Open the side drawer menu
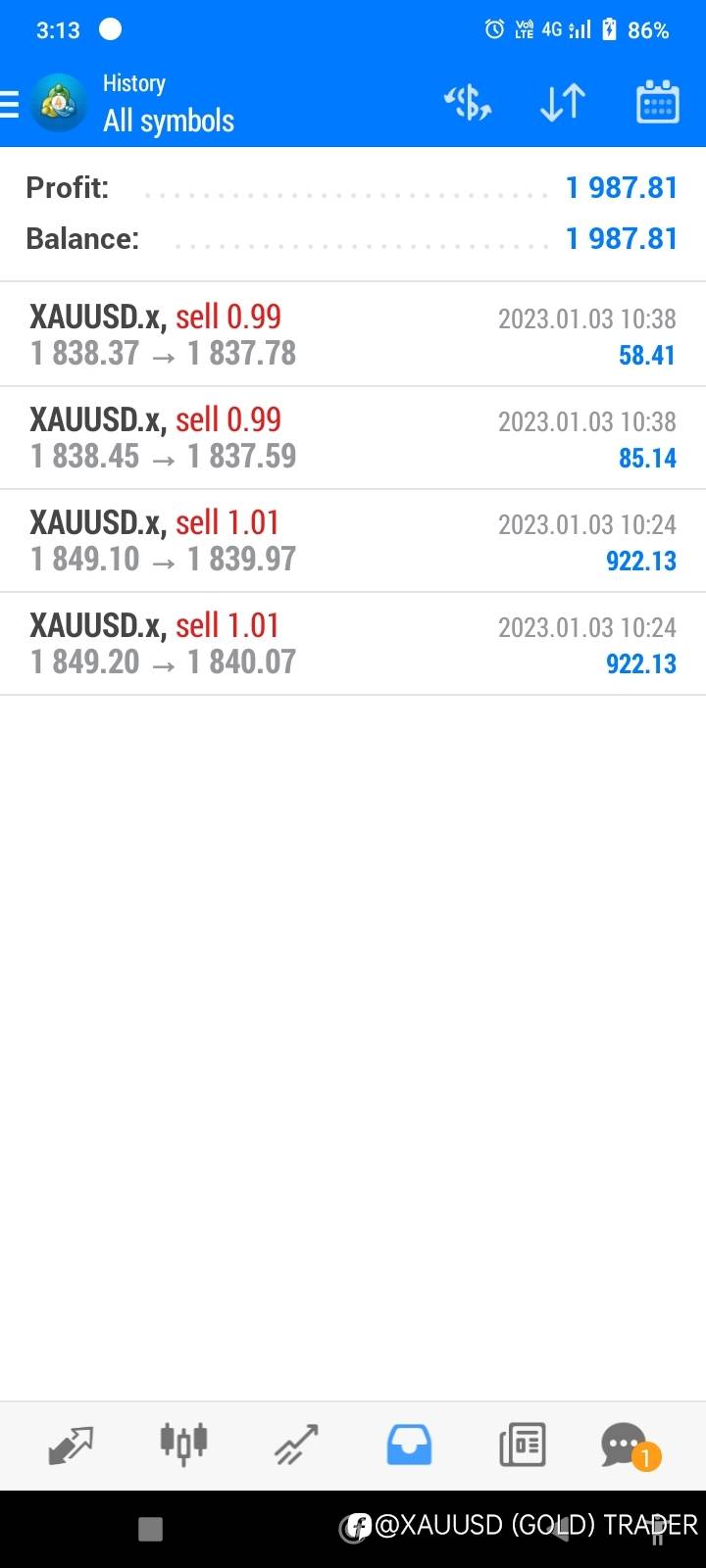 tap(12, 103)
